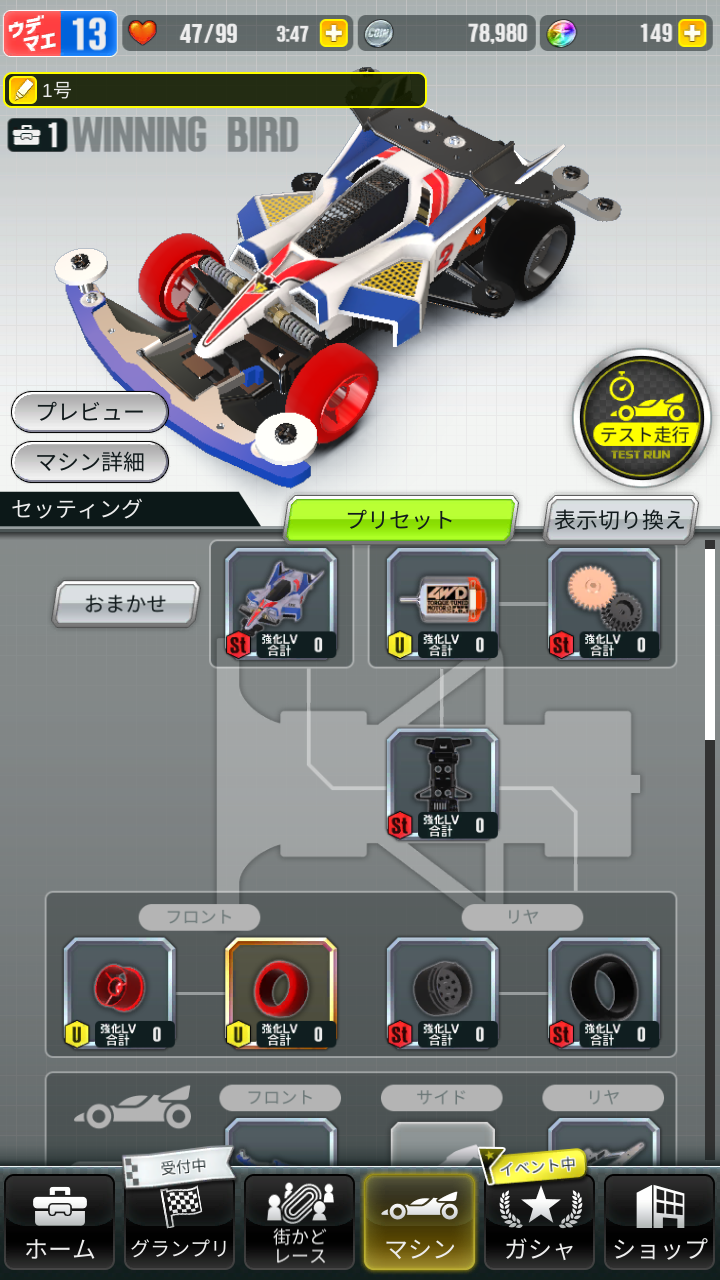Screen dimensions: 720x1280
Task: Choose おまかせ auto setup
Action: (126, 604)
